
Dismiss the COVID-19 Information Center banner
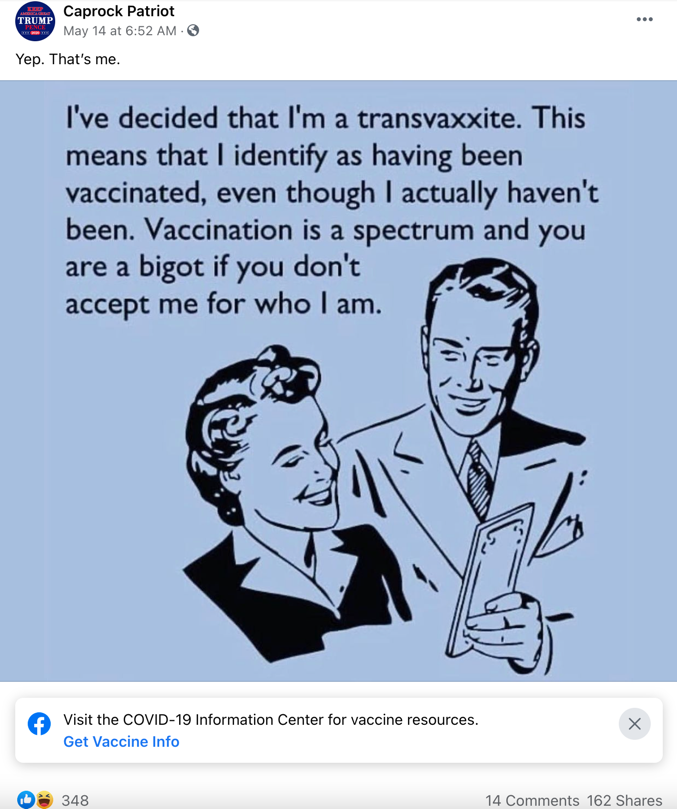[634, 724]
